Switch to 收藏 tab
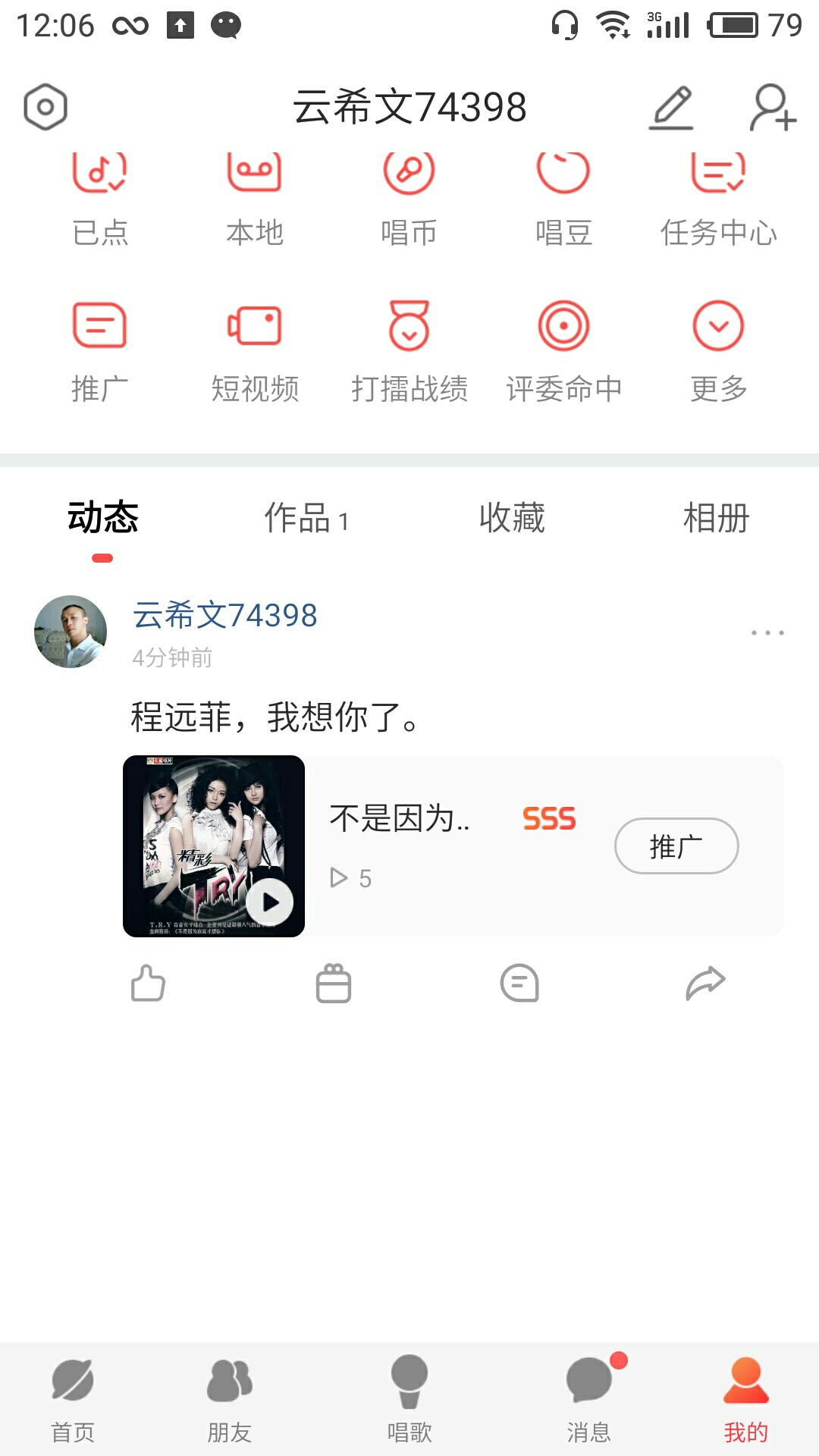This screenshot has width=819, height=1456. tap(512, 519)
